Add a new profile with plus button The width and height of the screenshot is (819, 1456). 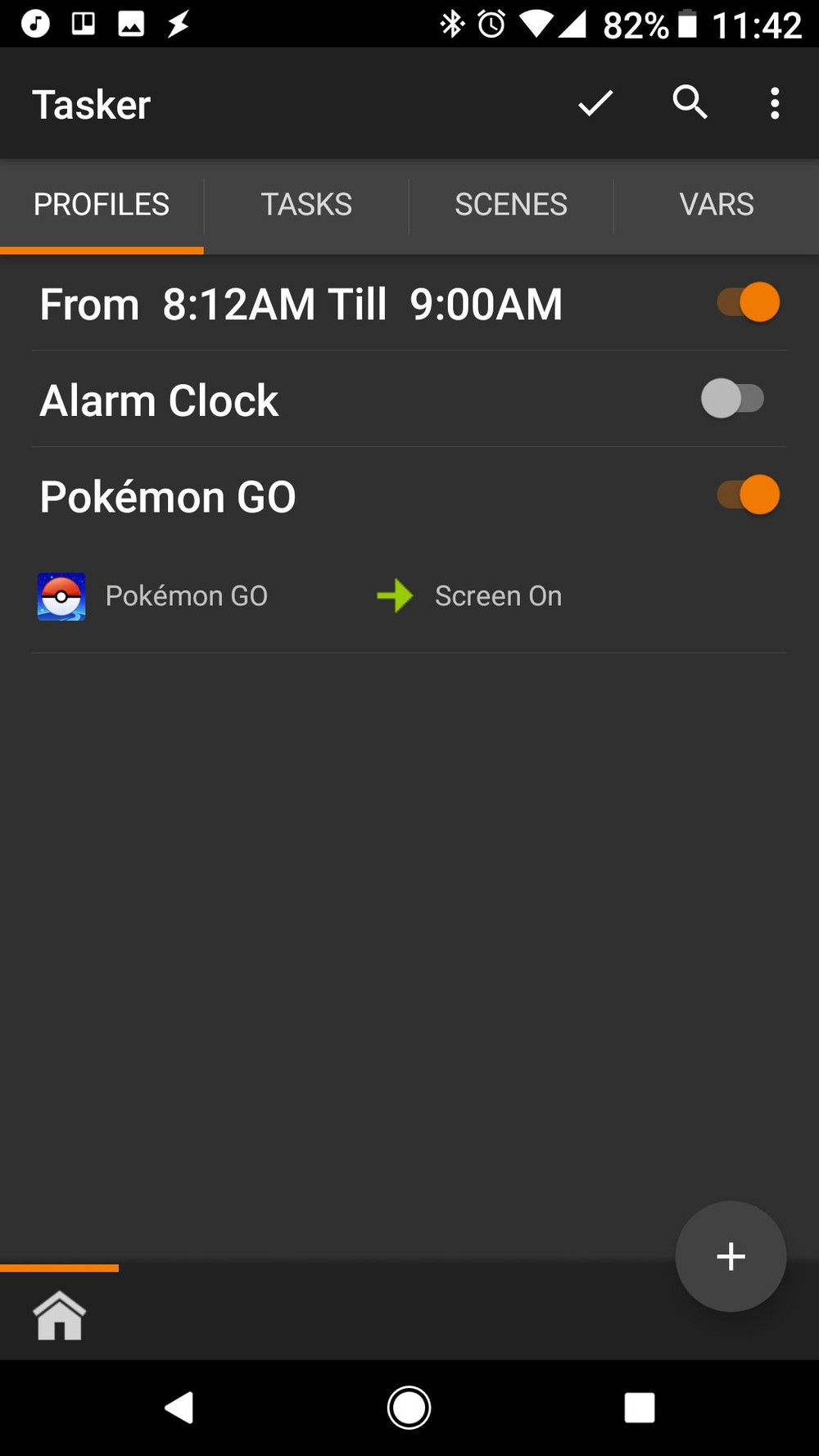[731, 1256]
